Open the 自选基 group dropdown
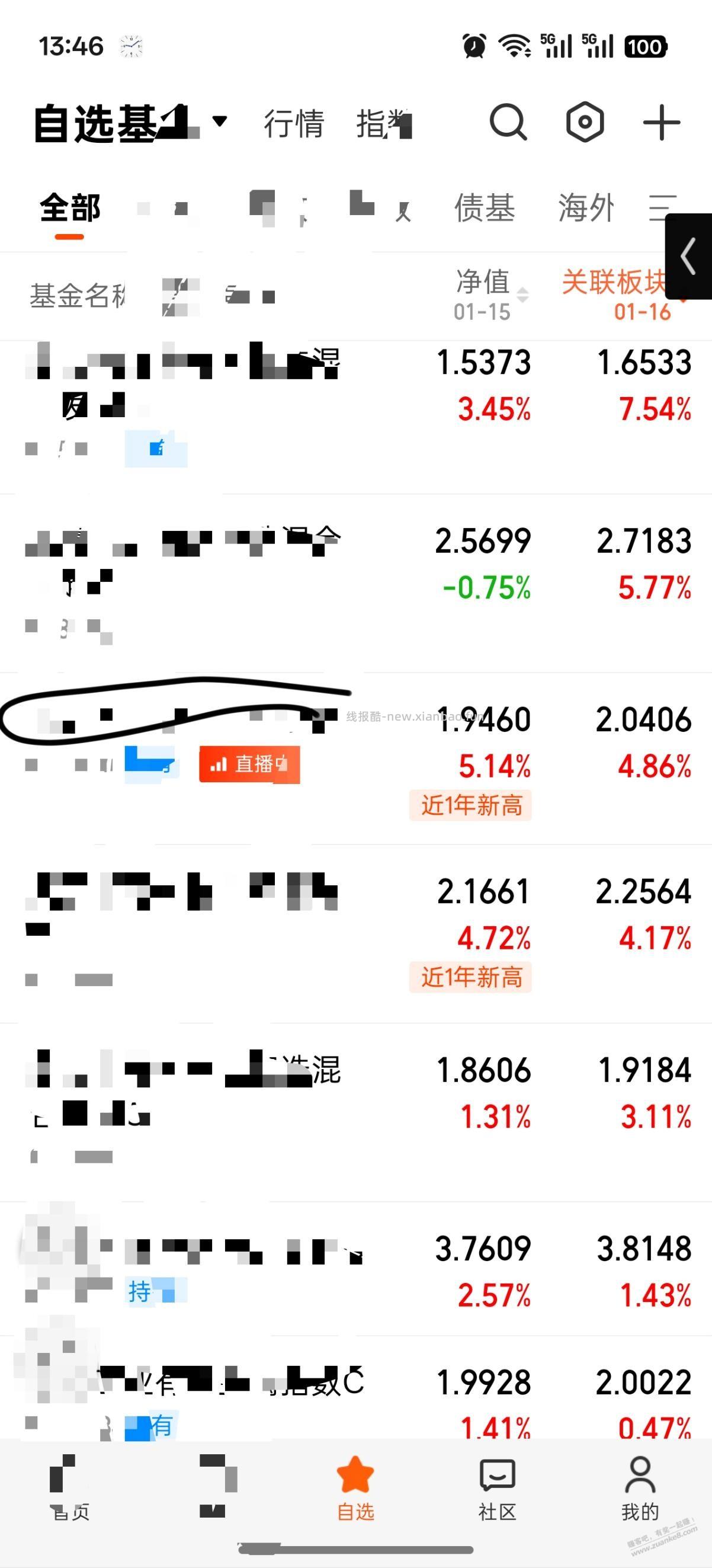Screen dimensions: 712x1568 coord(219,120)
